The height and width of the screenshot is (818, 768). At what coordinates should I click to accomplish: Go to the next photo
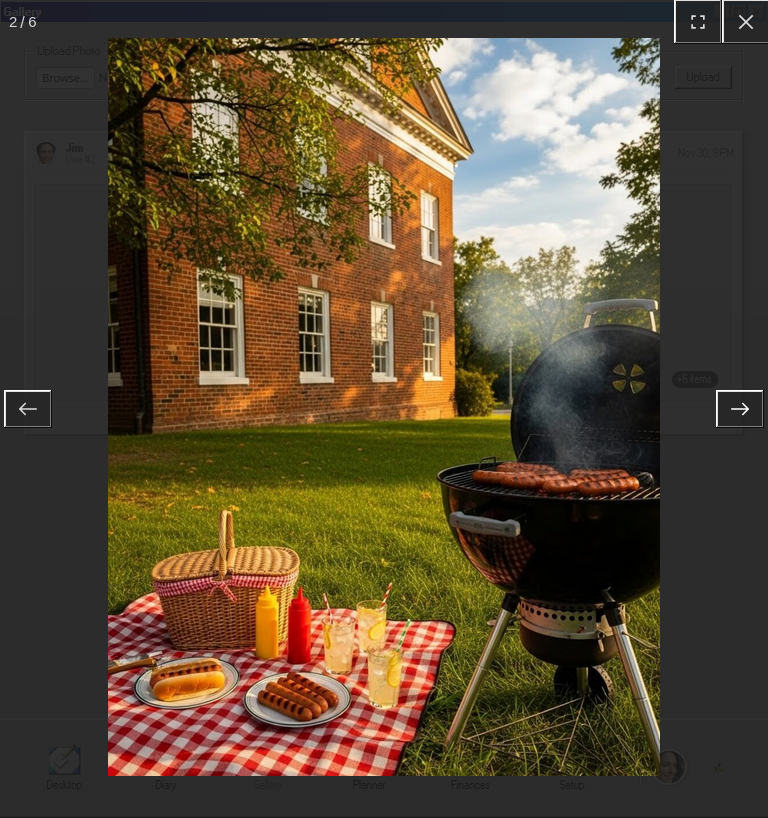[739, 409]
